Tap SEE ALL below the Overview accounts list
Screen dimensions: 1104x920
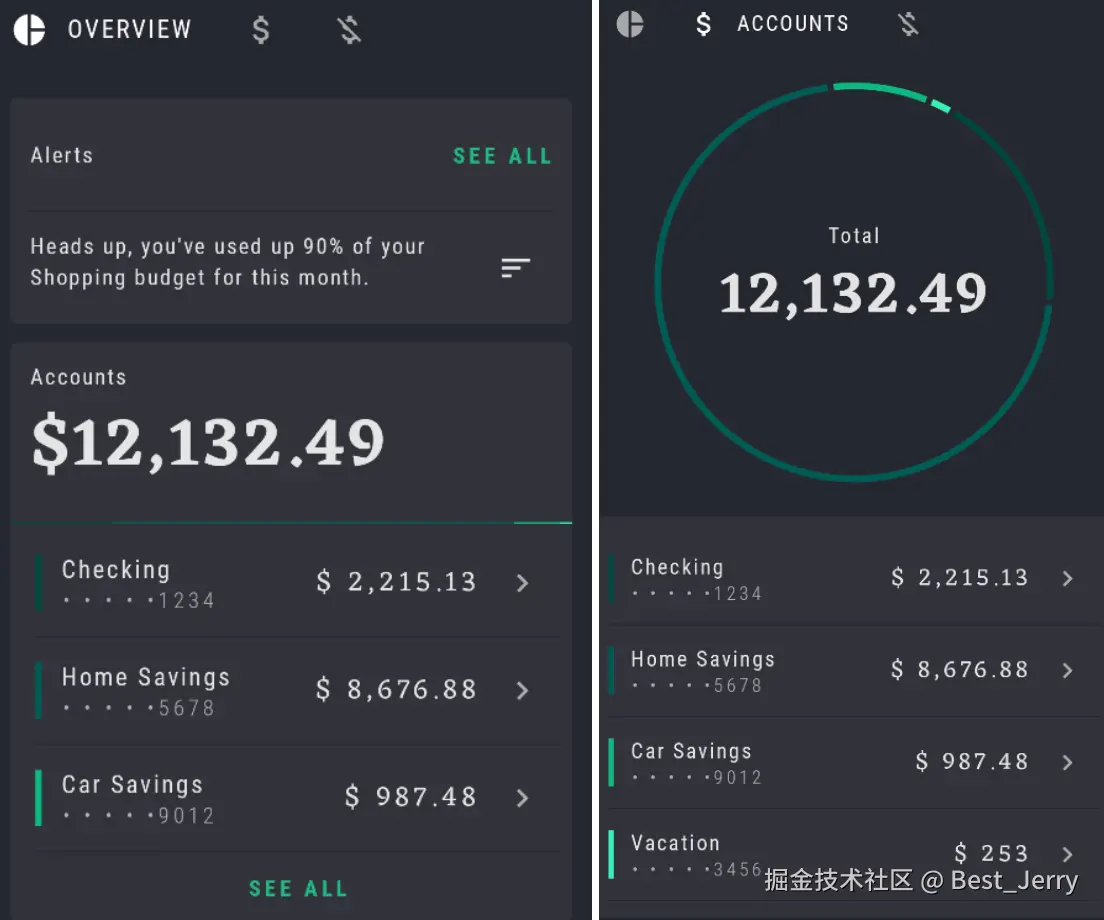coord(297,888)
